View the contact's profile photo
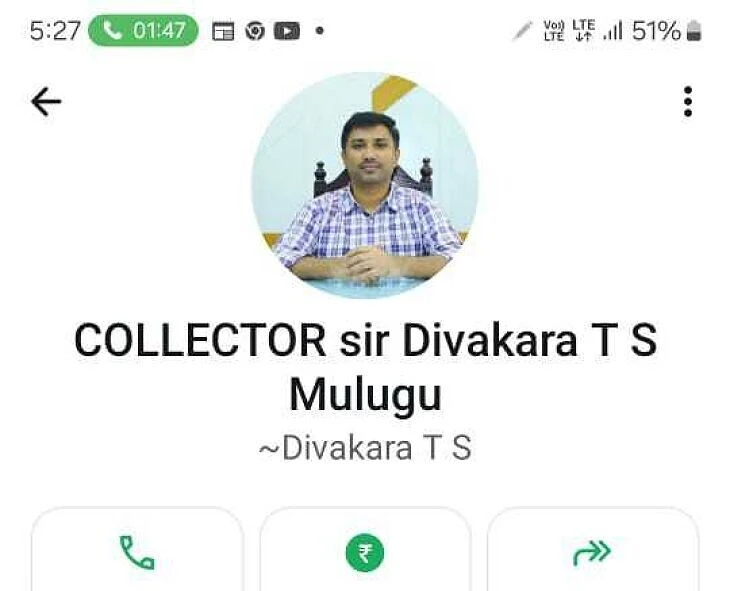730x591 pixels. (365, 185)
